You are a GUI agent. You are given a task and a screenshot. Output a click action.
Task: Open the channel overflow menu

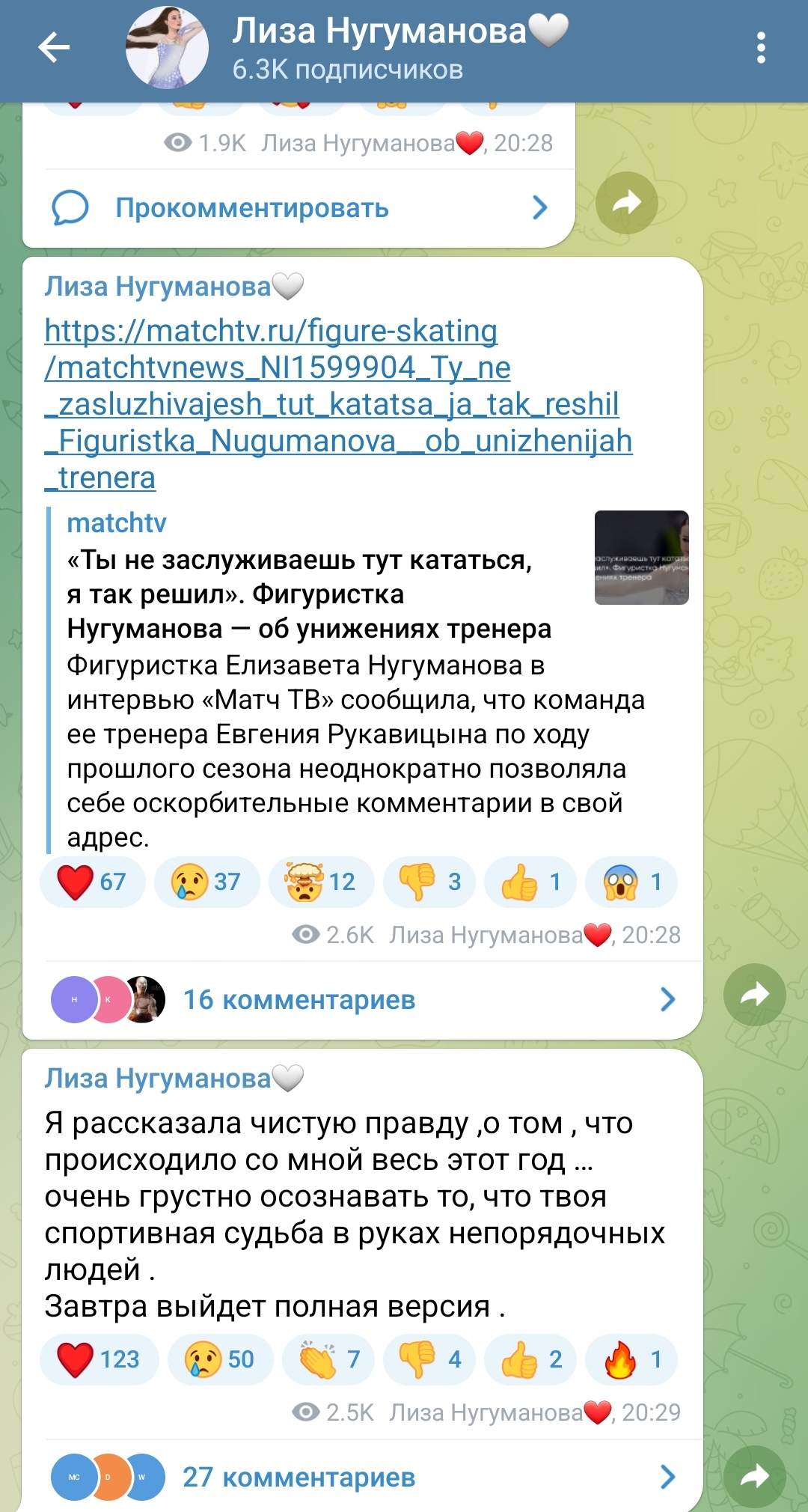point(761,48)
